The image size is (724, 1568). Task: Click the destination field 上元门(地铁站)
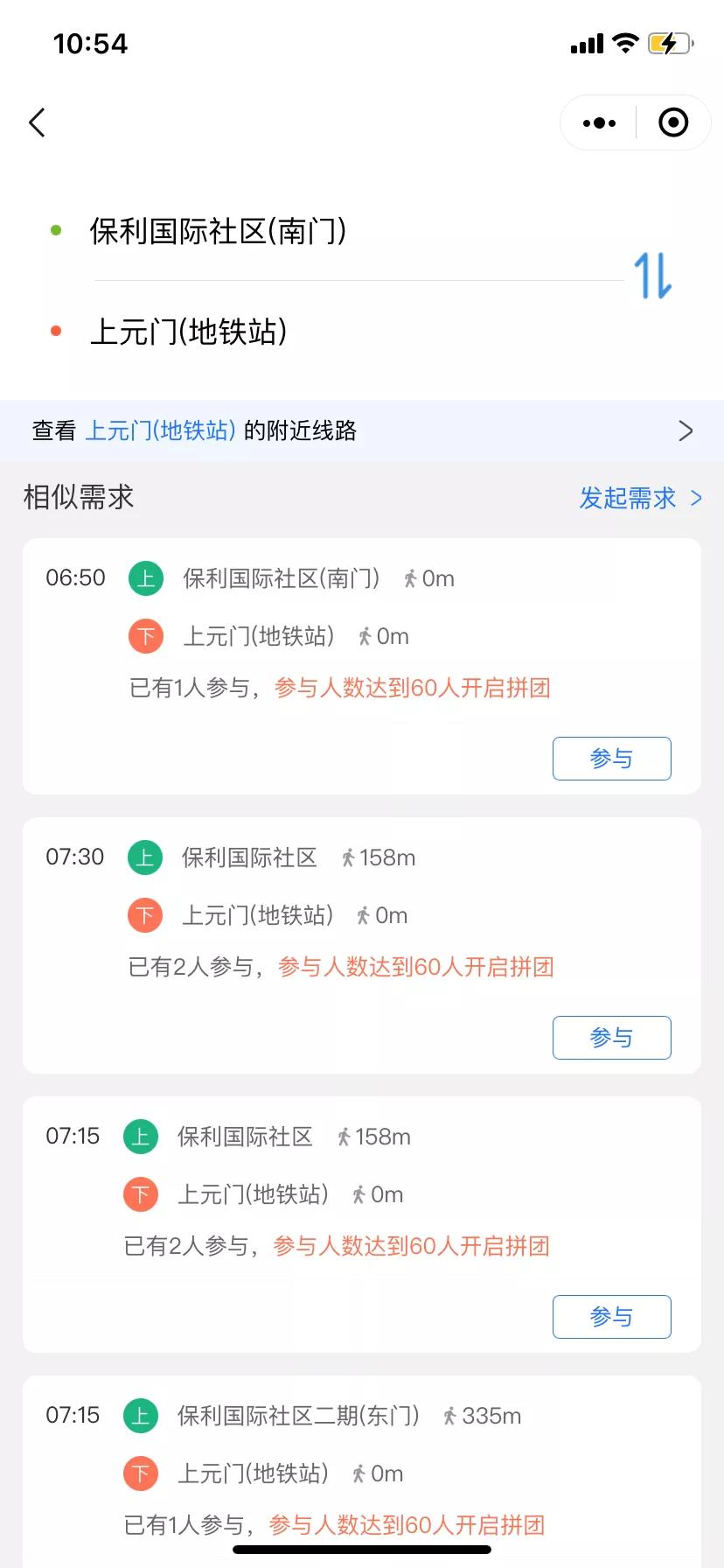tap(188, 332)
